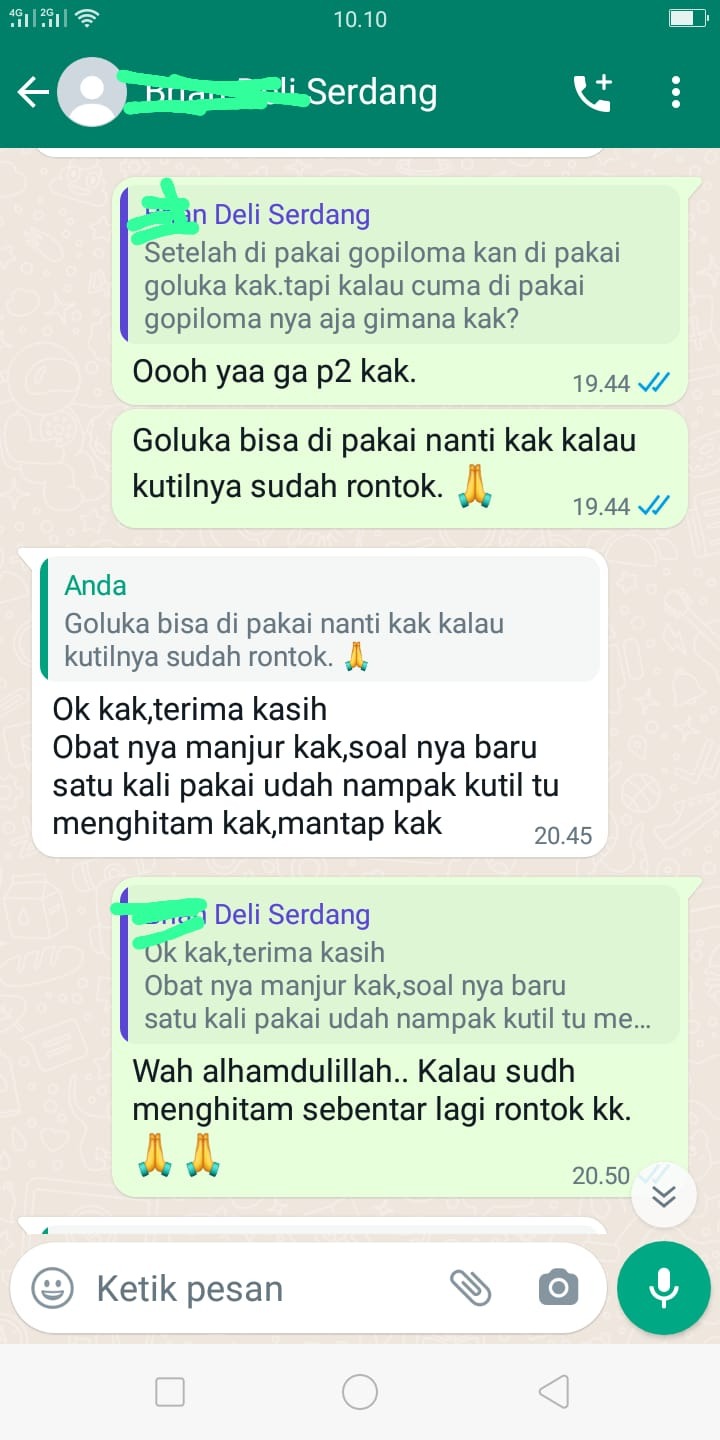Screen dimensions: 720x1440
Task: Go back to the chat list
Action: pos(32,93)
